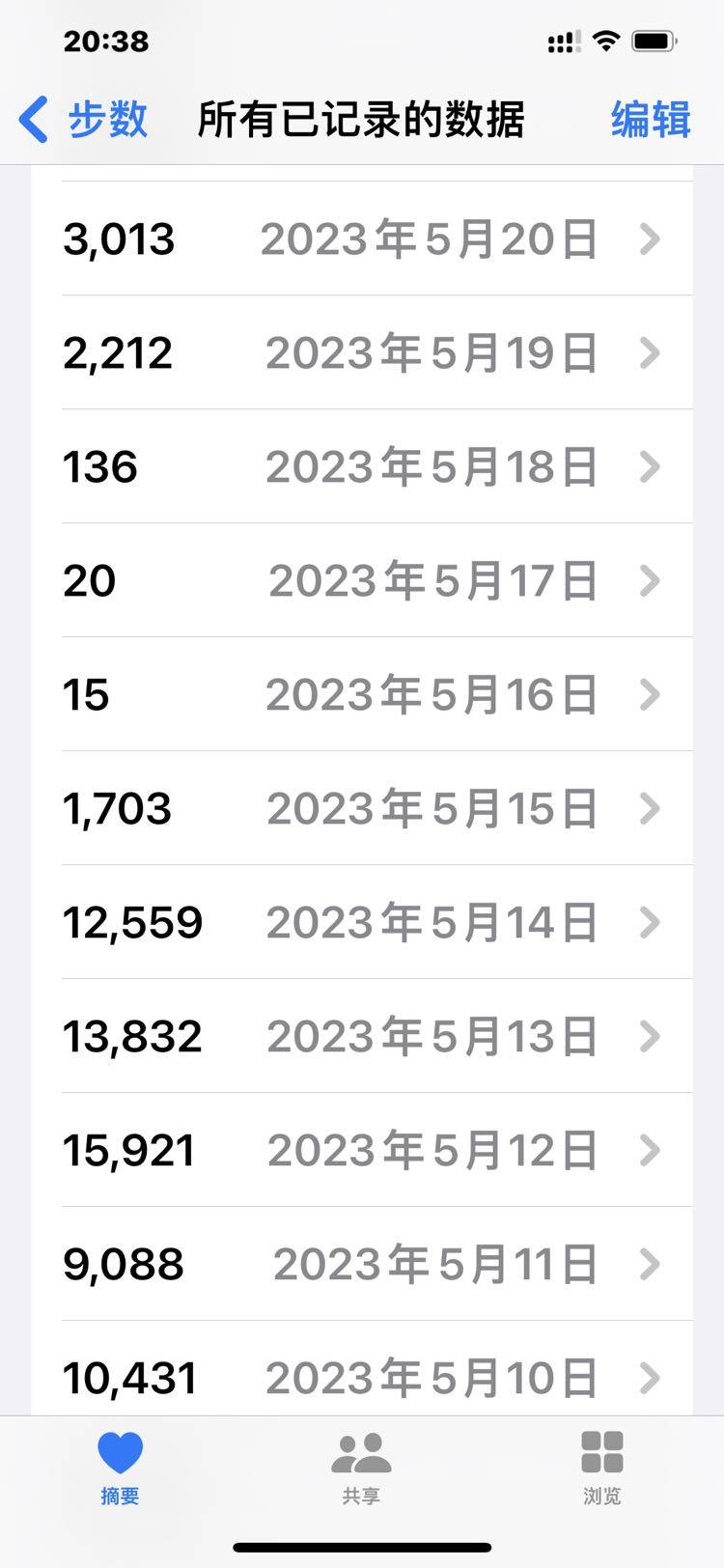Open the 2023年5月13日 record with 13,832 steps

point(362,1036)
